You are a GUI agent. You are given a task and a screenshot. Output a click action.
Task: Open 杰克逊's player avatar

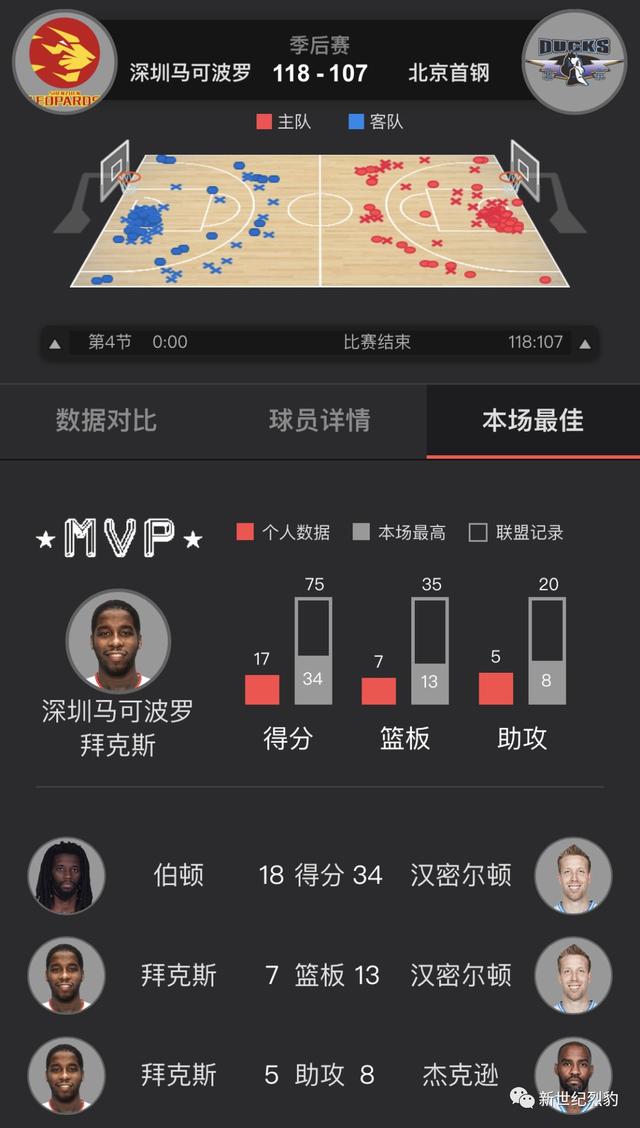click(573, 1075)
